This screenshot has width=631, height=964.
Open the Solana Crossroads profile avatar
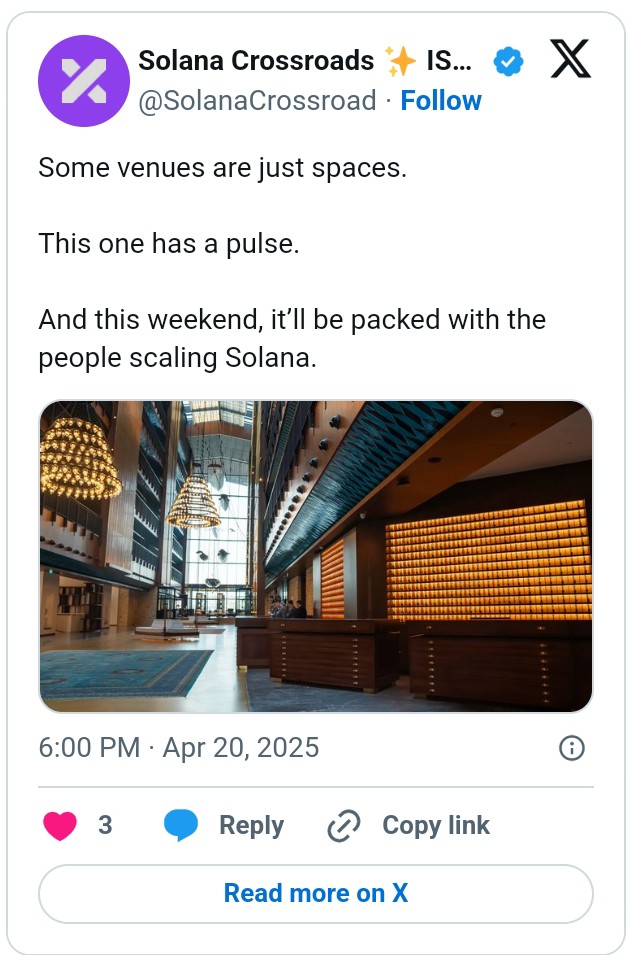[83, 81]
